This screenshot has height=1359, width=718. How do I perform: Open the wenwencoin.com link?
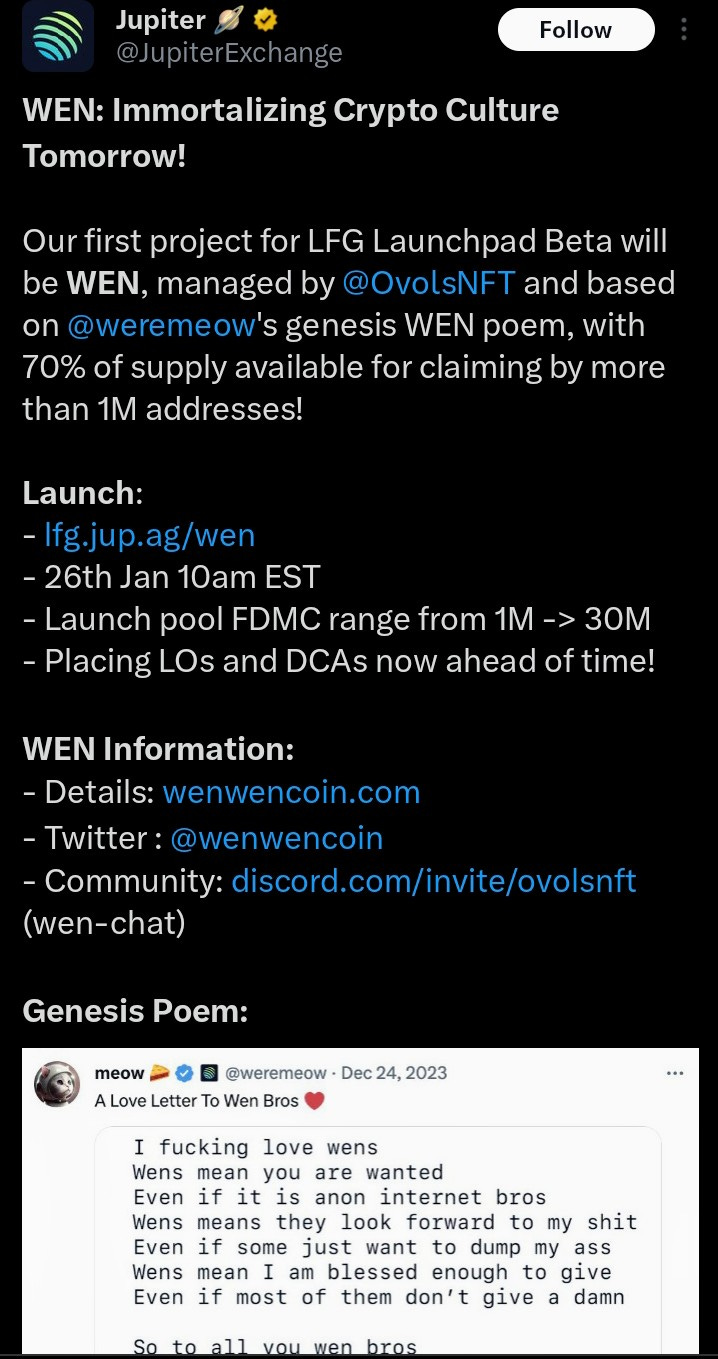click(291, 792)
